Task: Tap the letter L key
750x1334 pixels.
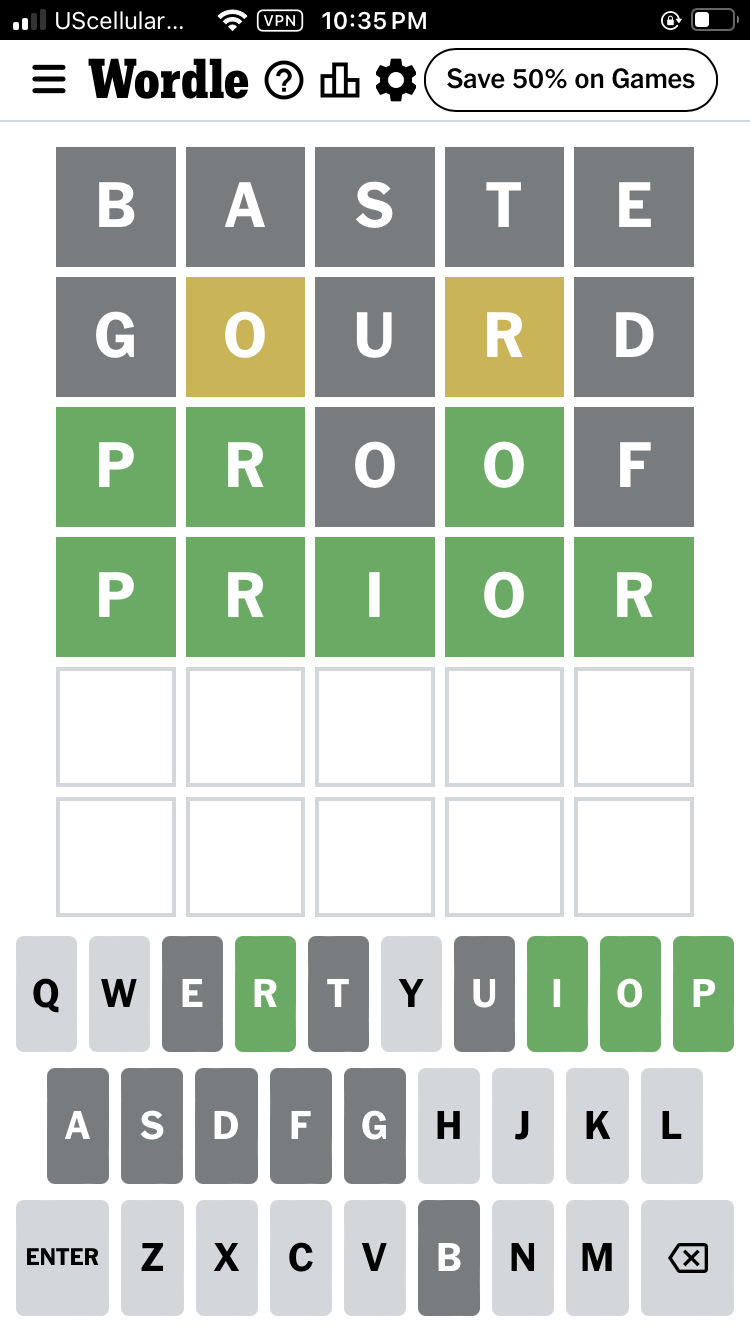Action: click(x=672, y=1126)
